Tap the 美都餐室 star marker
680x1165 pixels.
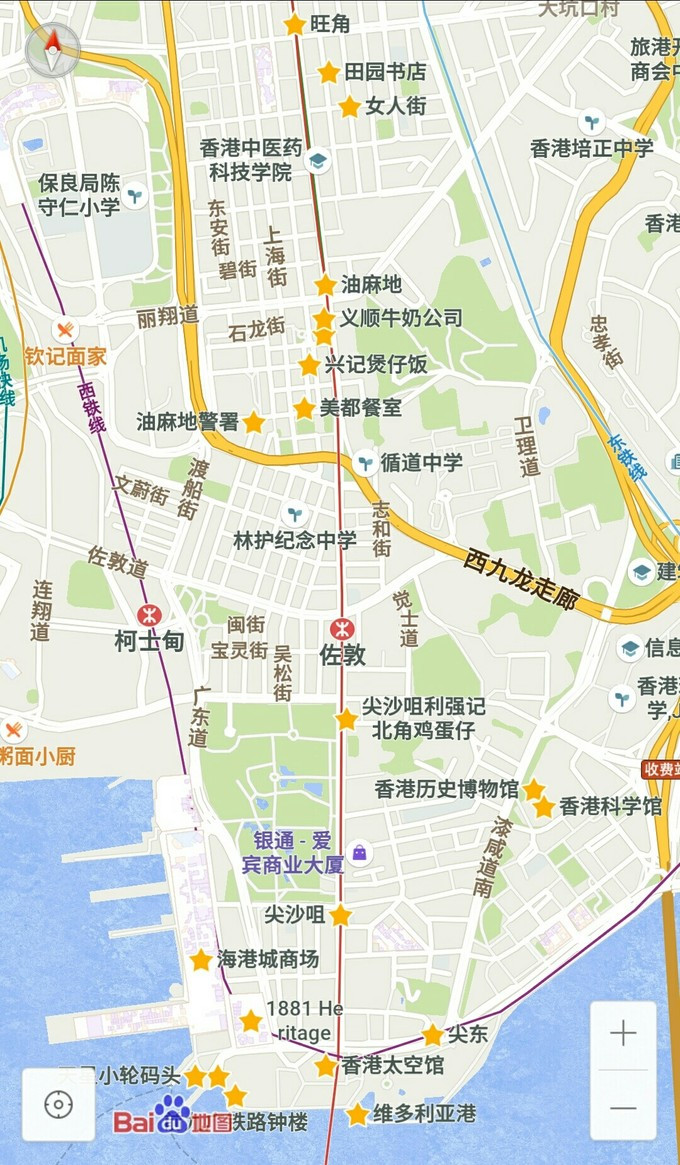[304, 408]
